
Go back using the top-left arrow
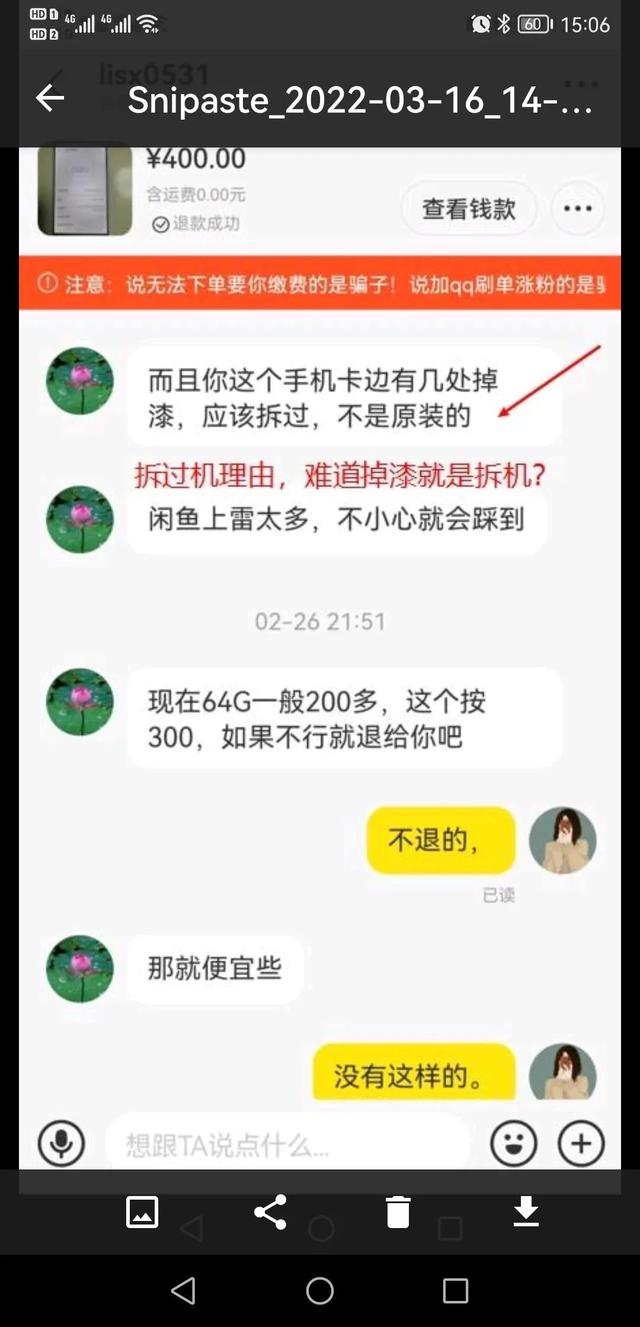coord(49,98)
